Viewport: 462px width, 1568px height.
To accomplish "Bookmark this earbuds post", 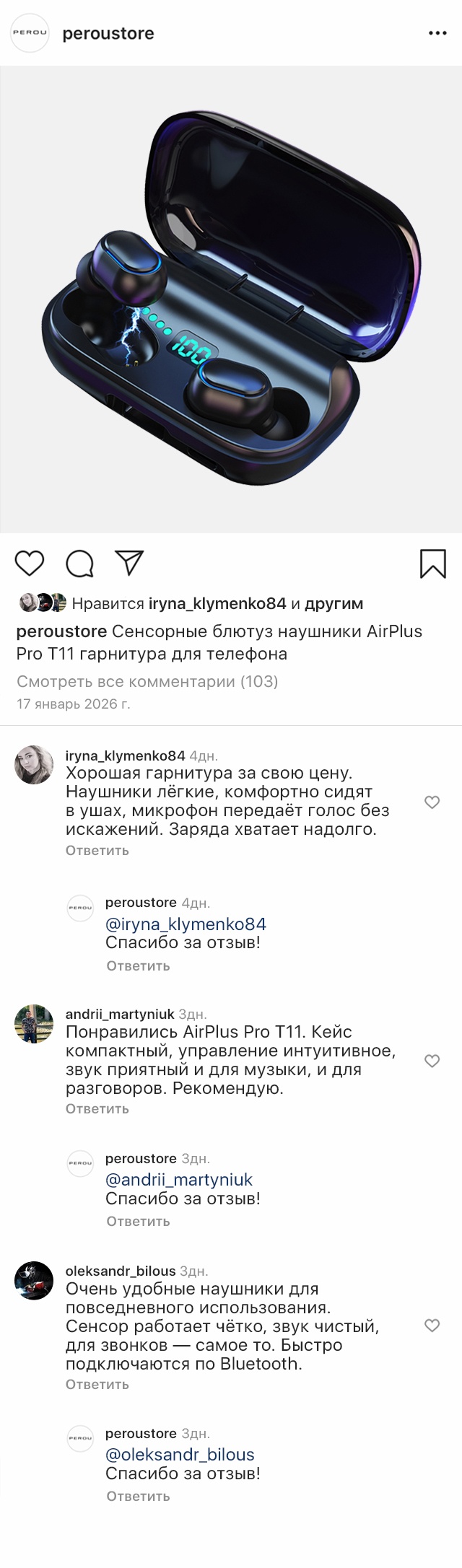I will [x=432, y=564].
